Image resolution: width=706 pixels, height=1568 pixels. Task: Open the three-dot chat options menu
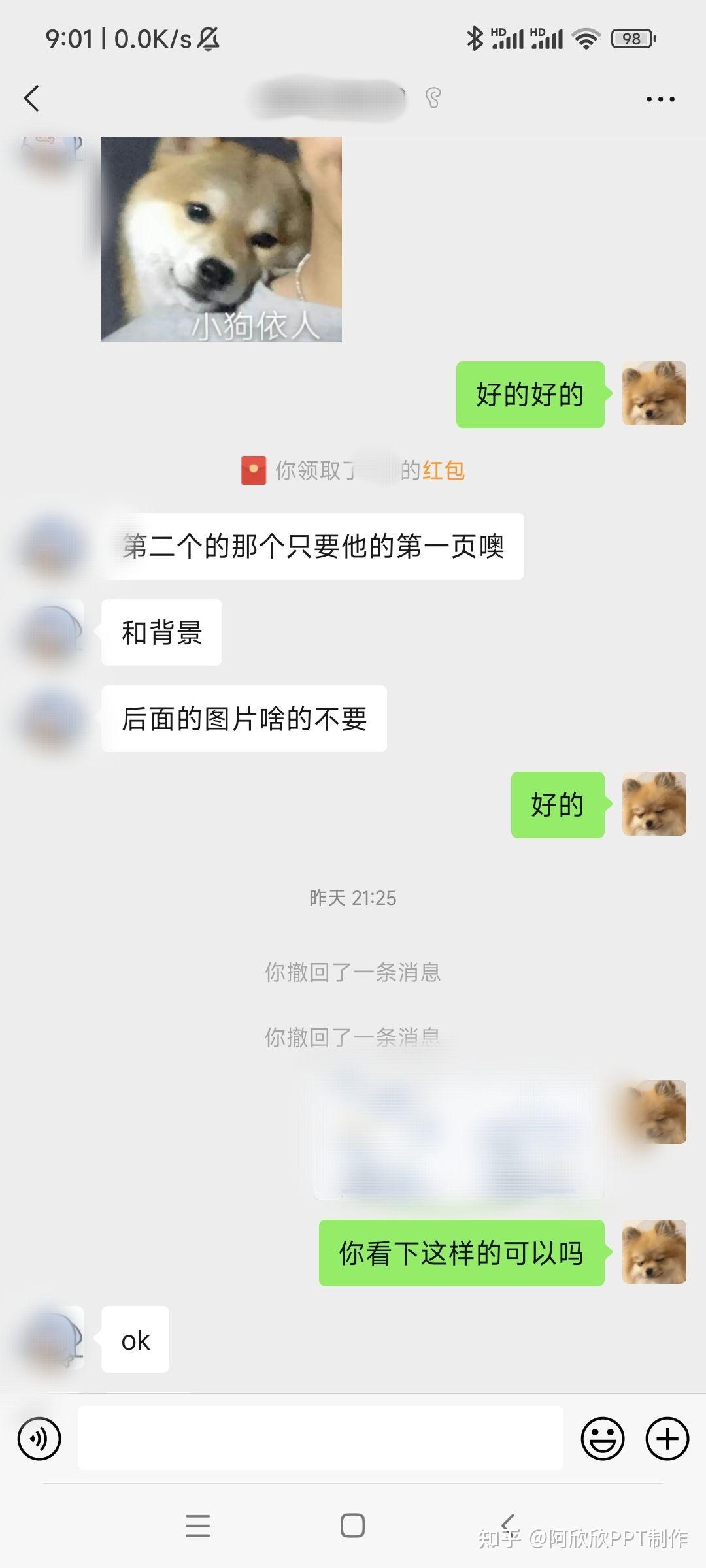660,99
